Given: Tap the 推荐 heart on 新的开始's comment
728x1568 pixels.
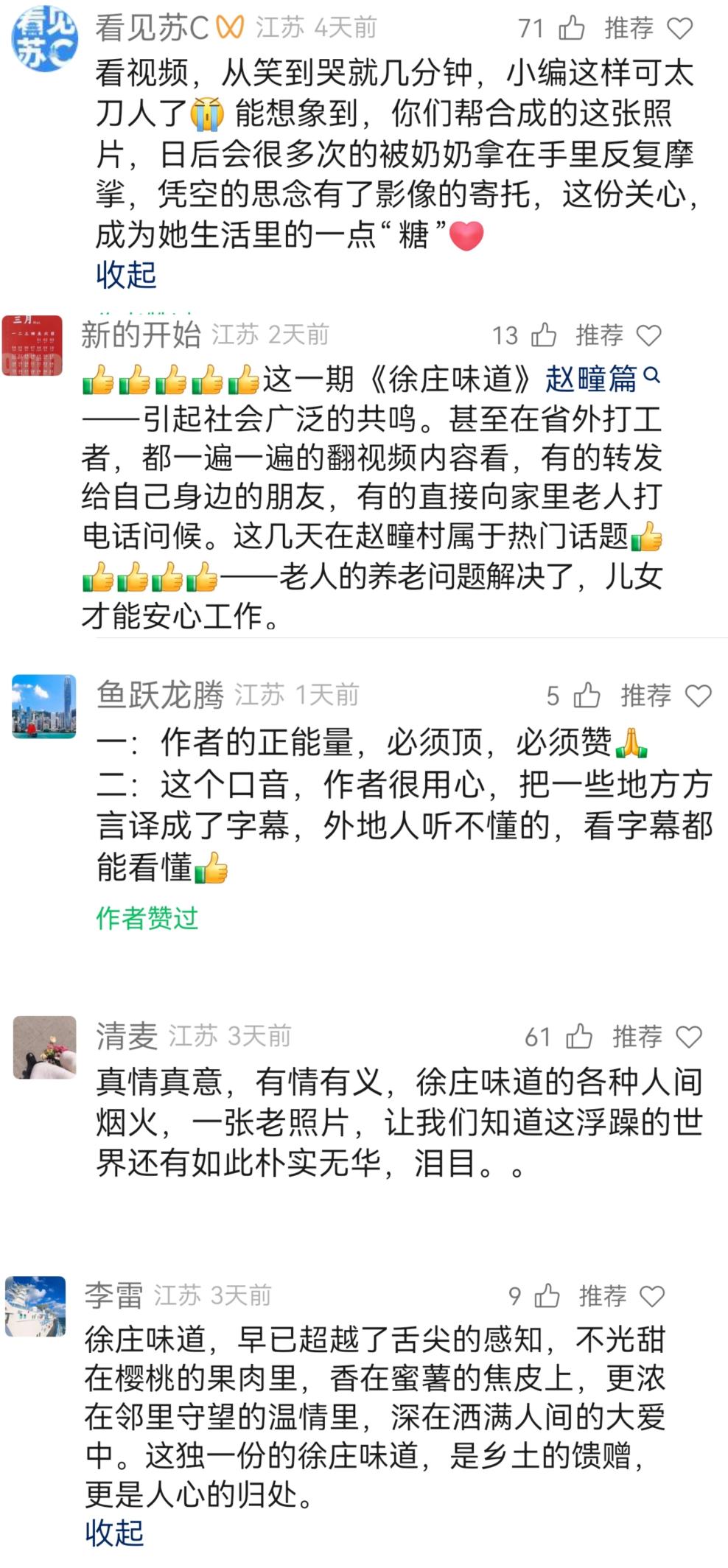Looking at the screenshot, I should [x=648, y=335].
